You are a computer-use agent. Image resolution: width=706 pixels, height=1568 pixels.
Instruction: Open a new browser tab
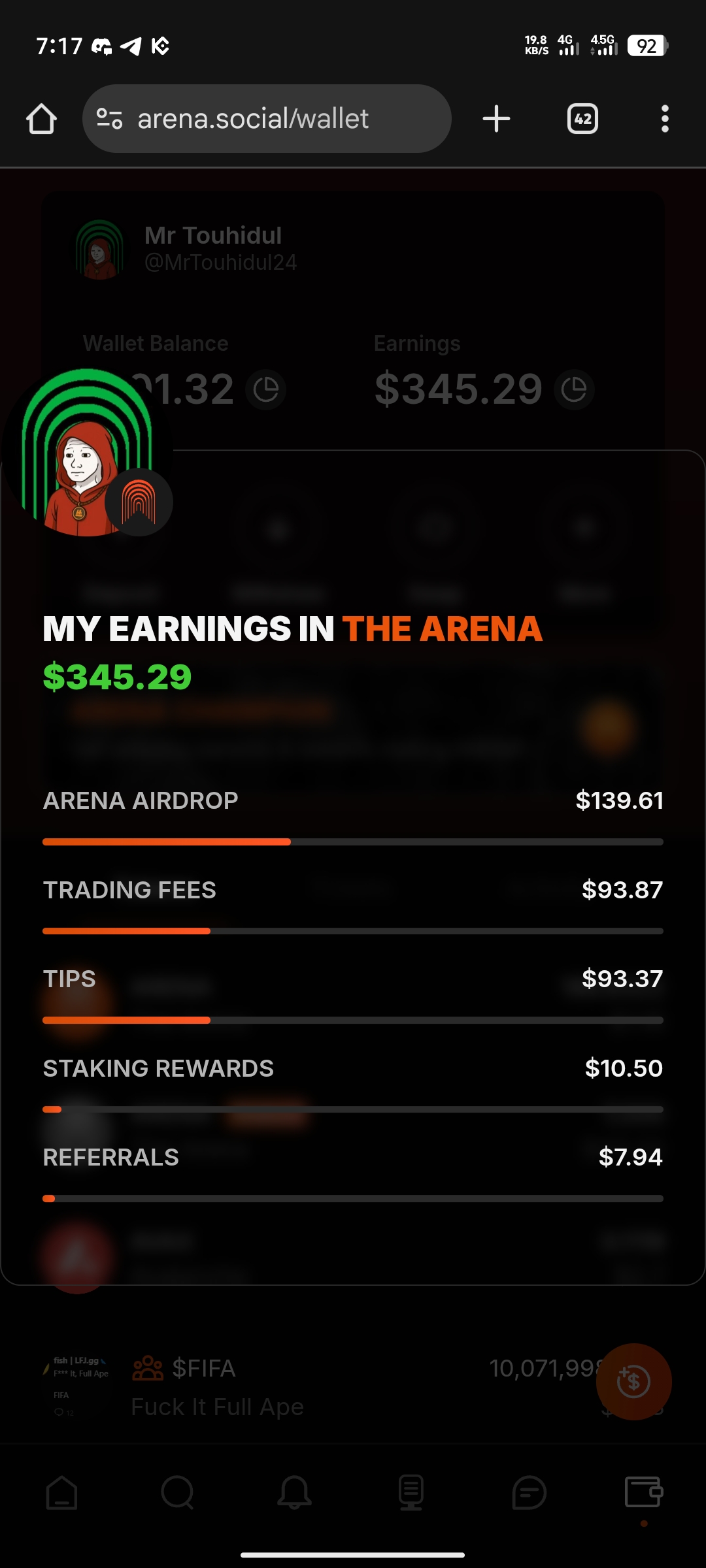click(496, 119)
